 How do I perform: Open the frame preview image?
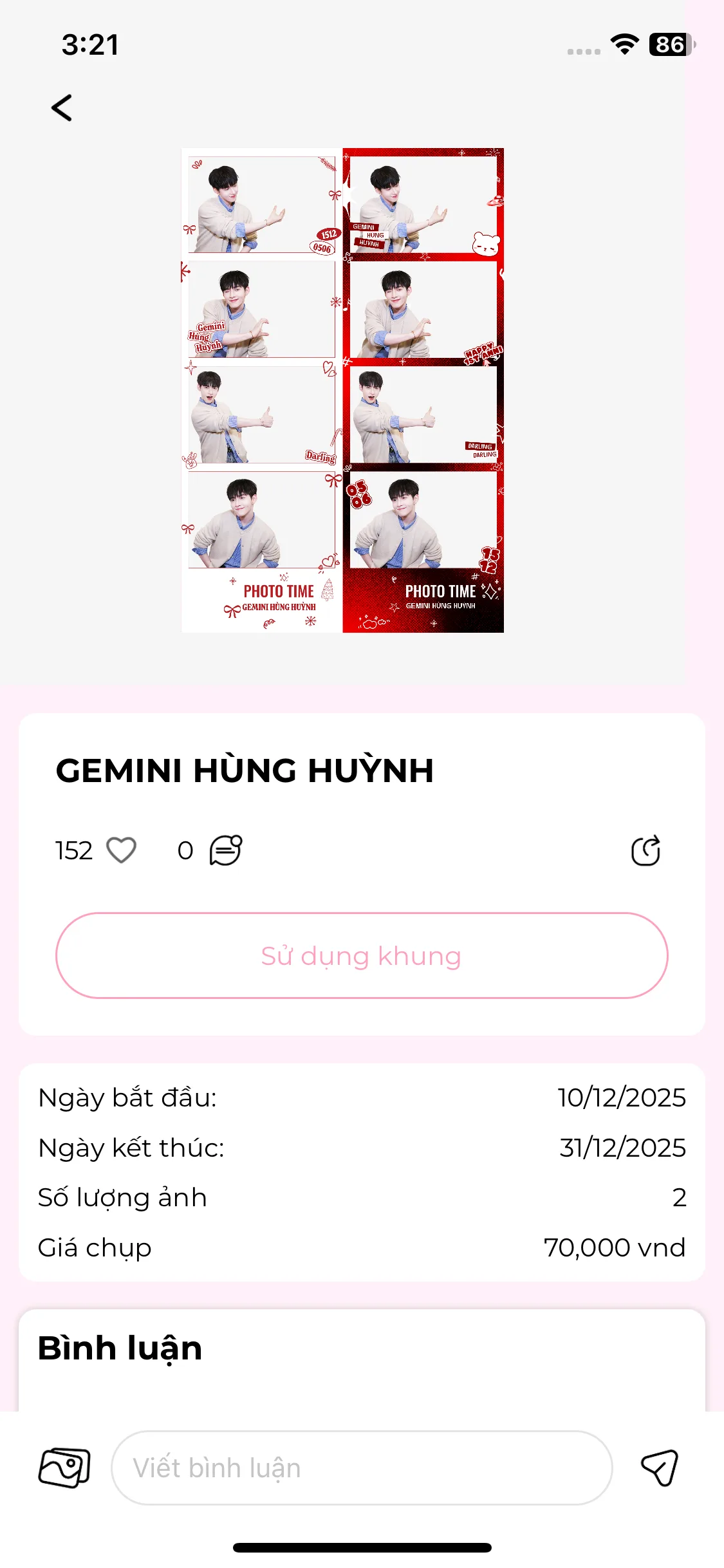(342, 390)
